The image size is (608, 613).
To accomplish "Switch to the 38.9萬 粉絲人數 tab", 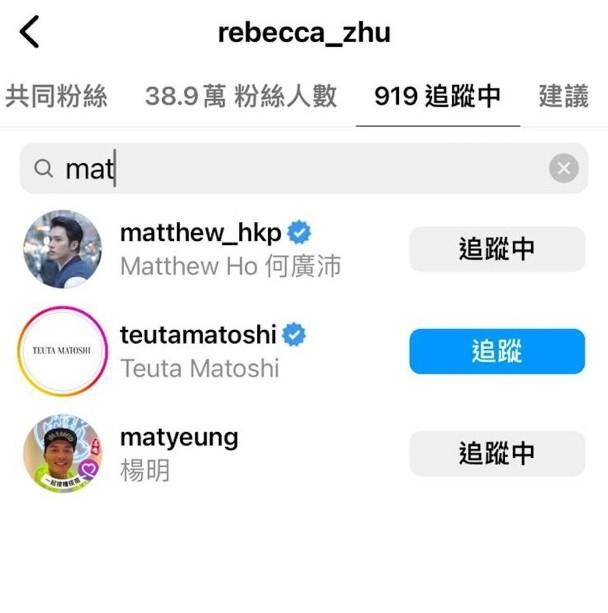I will [241, 97].
